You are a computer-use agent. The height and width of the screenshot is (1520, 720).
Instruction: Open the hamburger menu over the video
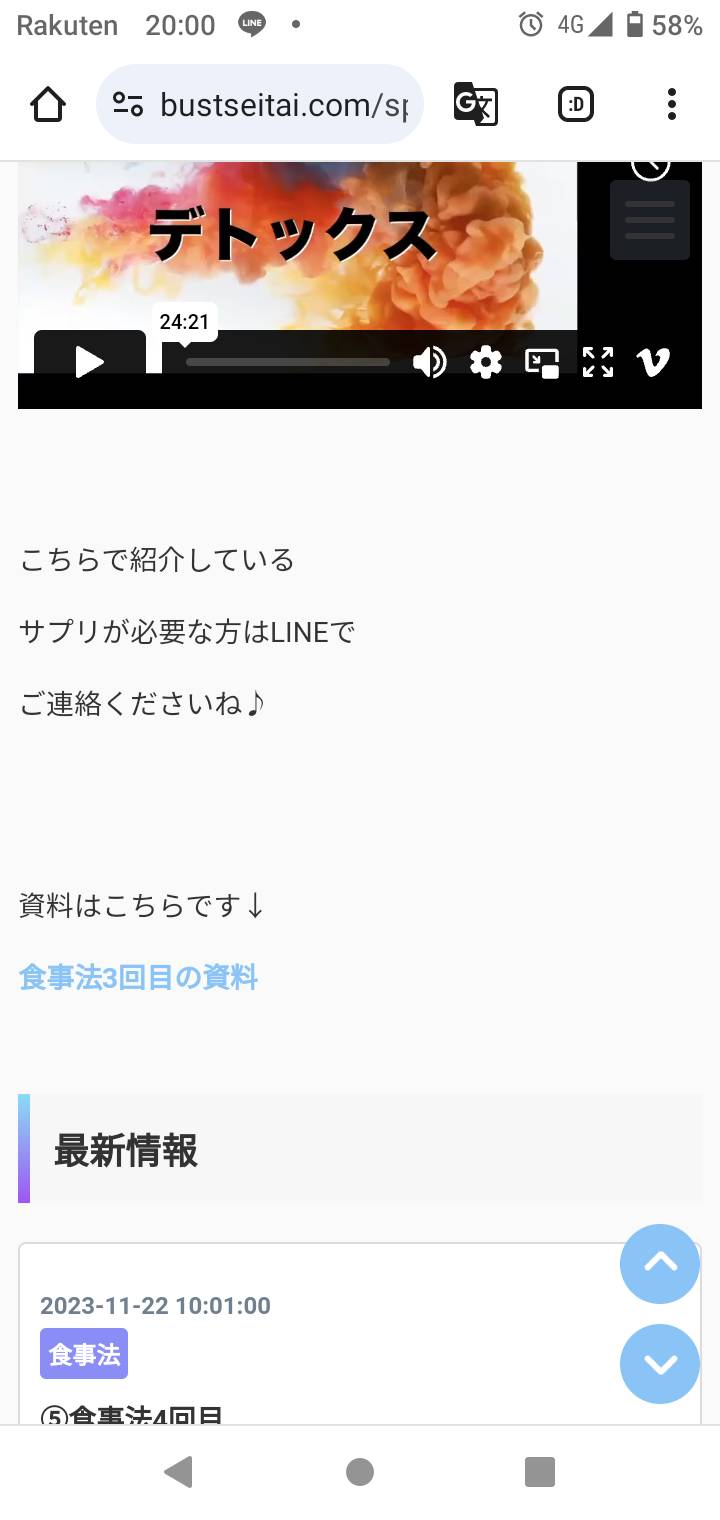(650, 220)
